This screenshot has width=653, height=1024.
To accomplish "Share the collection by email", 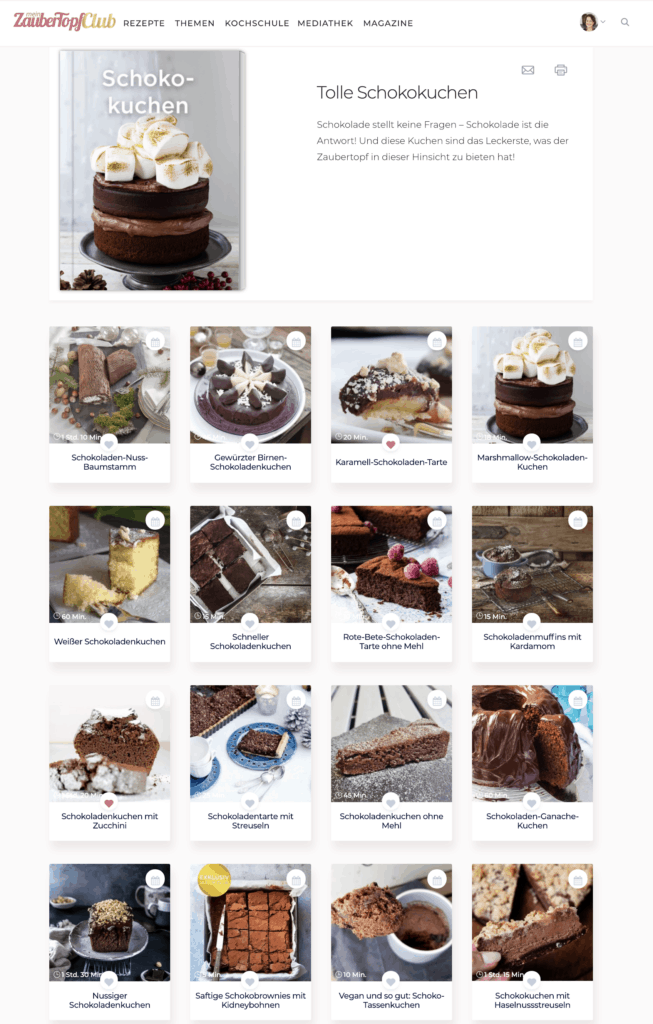I will point(528,70).
